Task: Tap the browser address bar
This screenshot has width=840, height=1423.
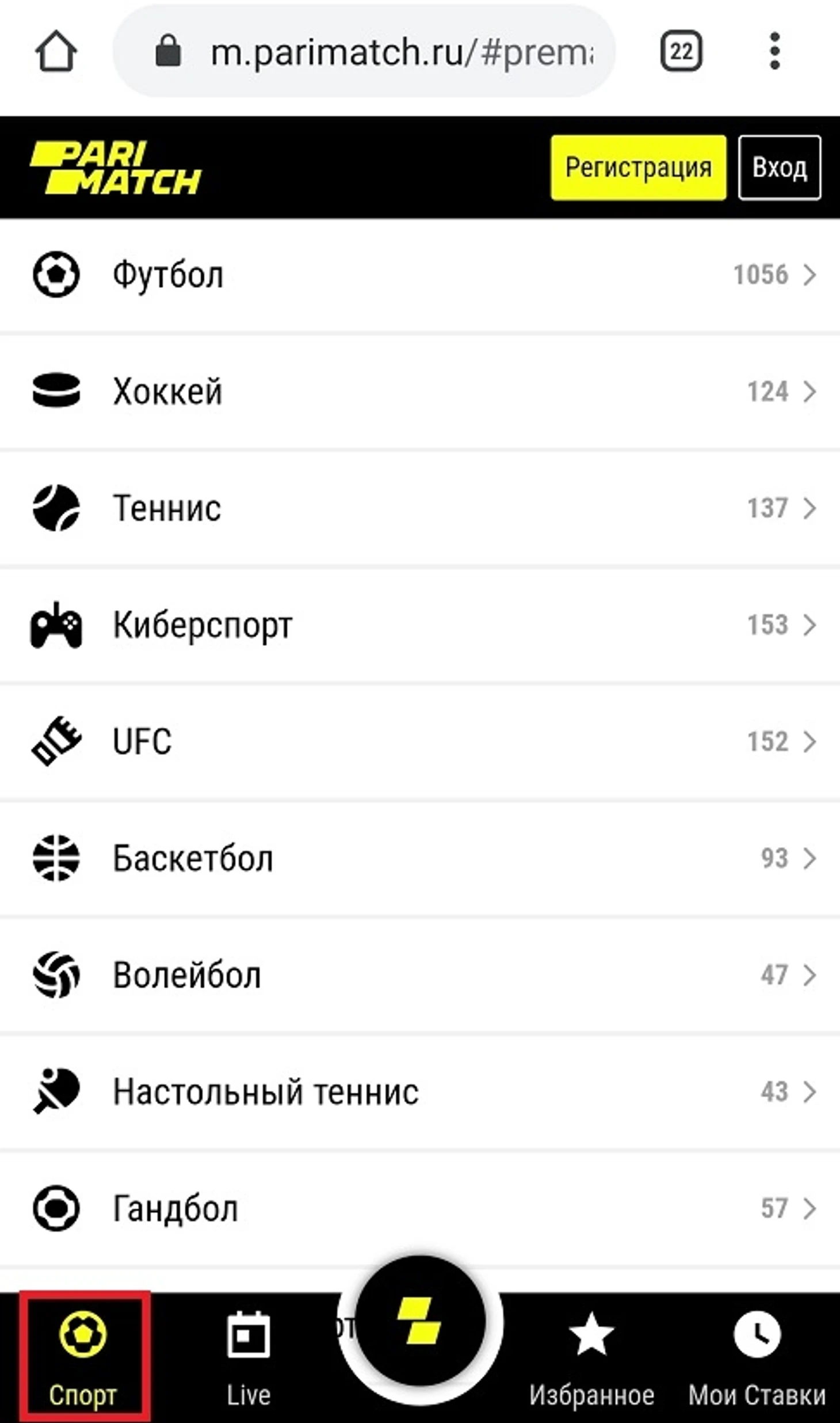Action: [x=364, y=52]
